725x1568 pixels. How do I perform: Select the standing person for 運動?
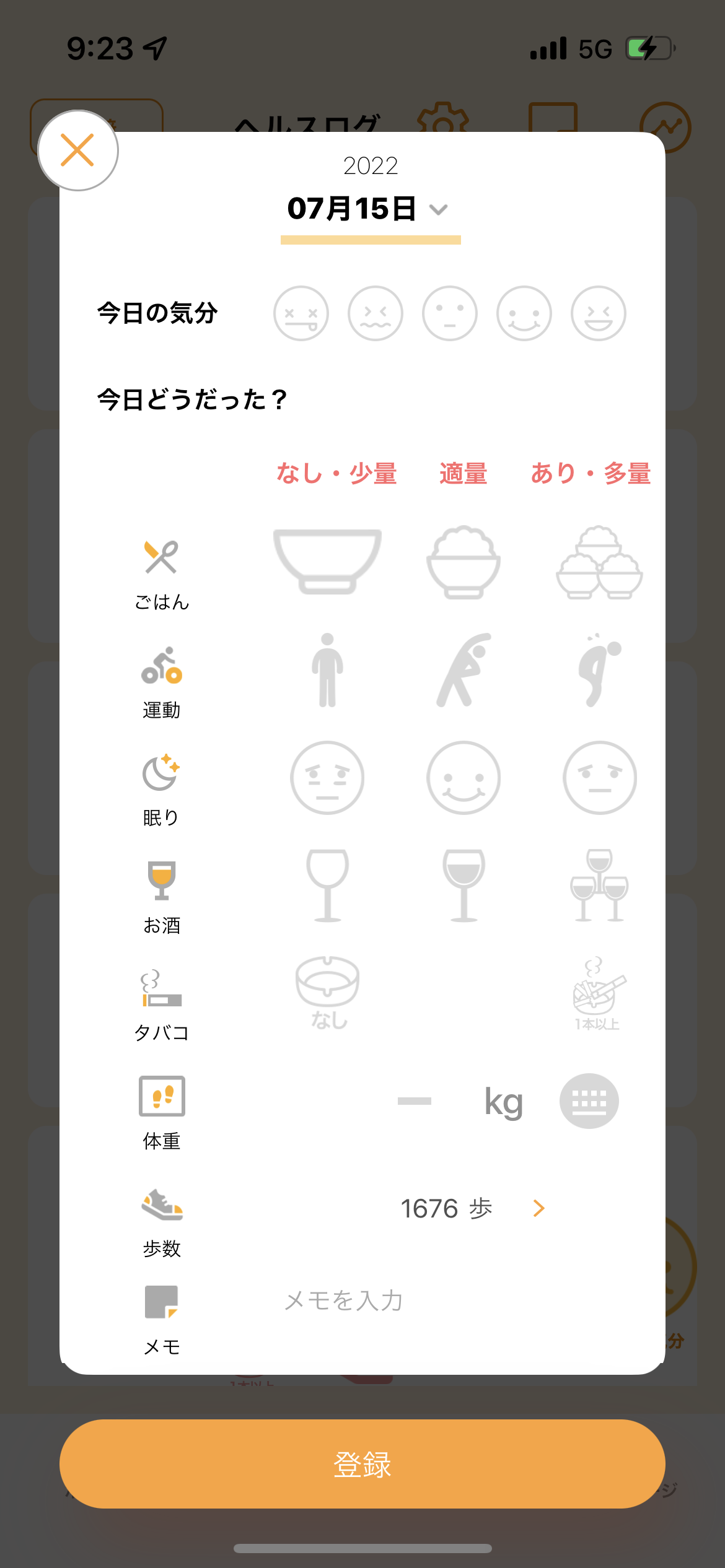tap(327, 669)
